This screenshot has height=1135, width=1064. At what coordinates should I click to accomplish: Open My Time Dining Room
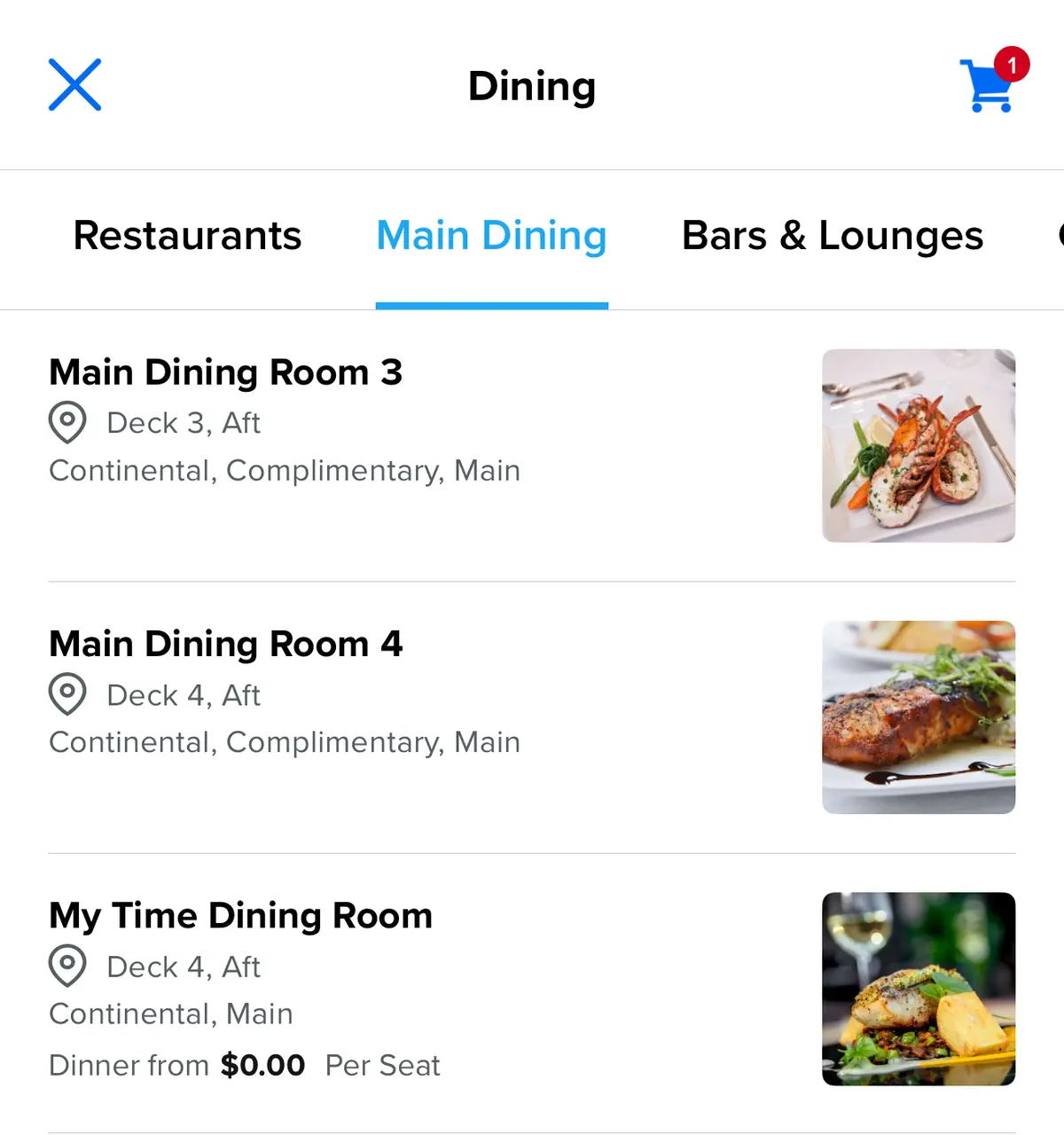(240, 915)
